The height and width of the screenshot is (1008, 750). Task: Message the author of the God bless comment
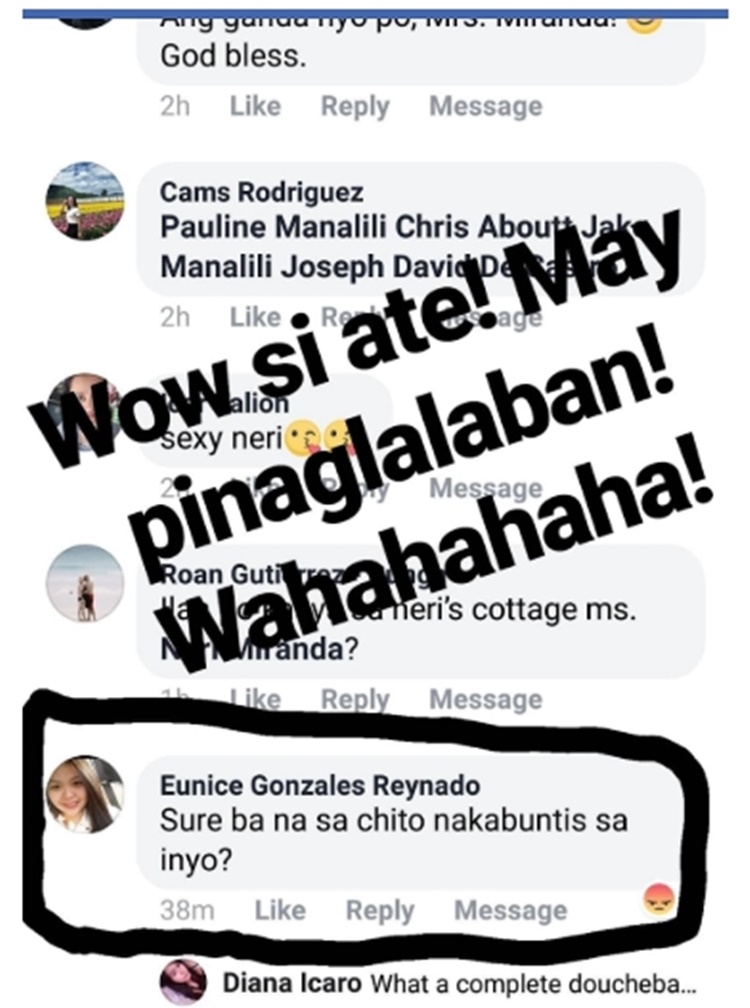coord(487,105)
